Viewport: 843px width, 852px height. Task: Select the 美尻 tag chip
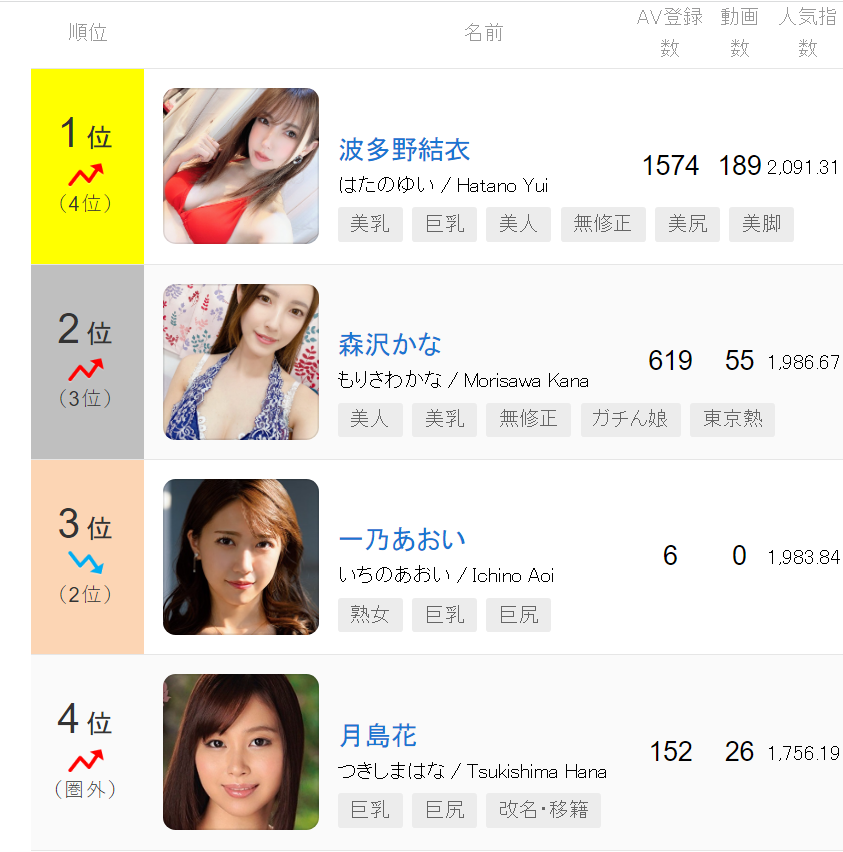click(x=687, y=224)
